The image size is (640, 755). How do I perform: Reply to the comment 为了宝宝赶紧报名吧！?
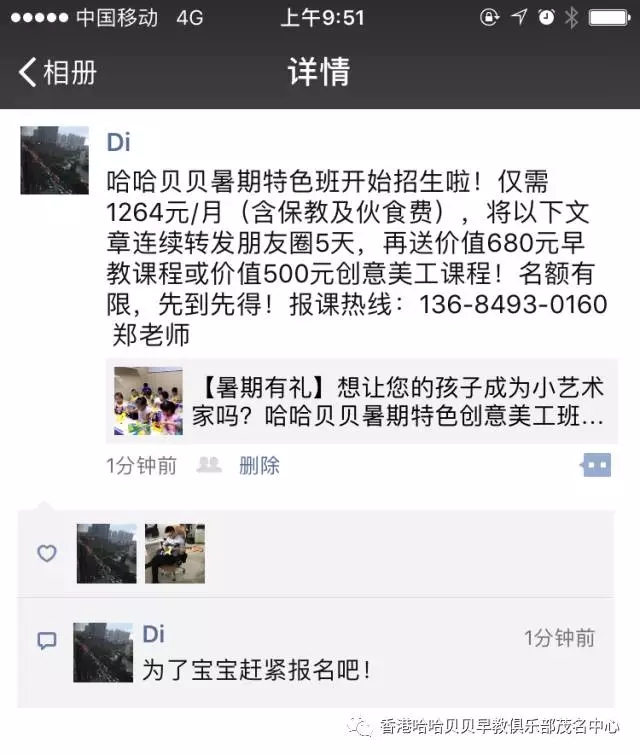click(258, 670)
